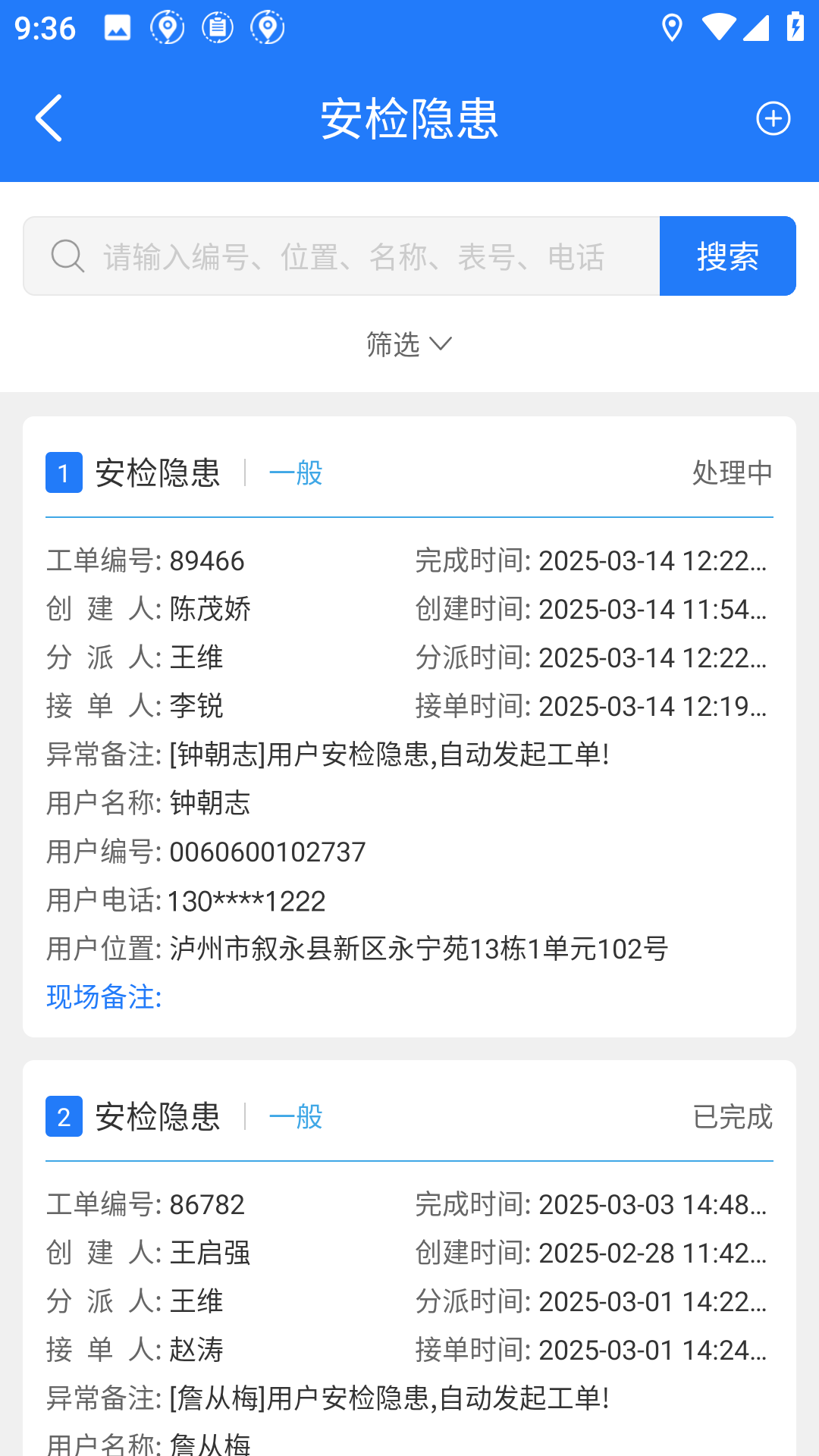
Task: Tap the clipboard notification icon
Action: [218, 28]
